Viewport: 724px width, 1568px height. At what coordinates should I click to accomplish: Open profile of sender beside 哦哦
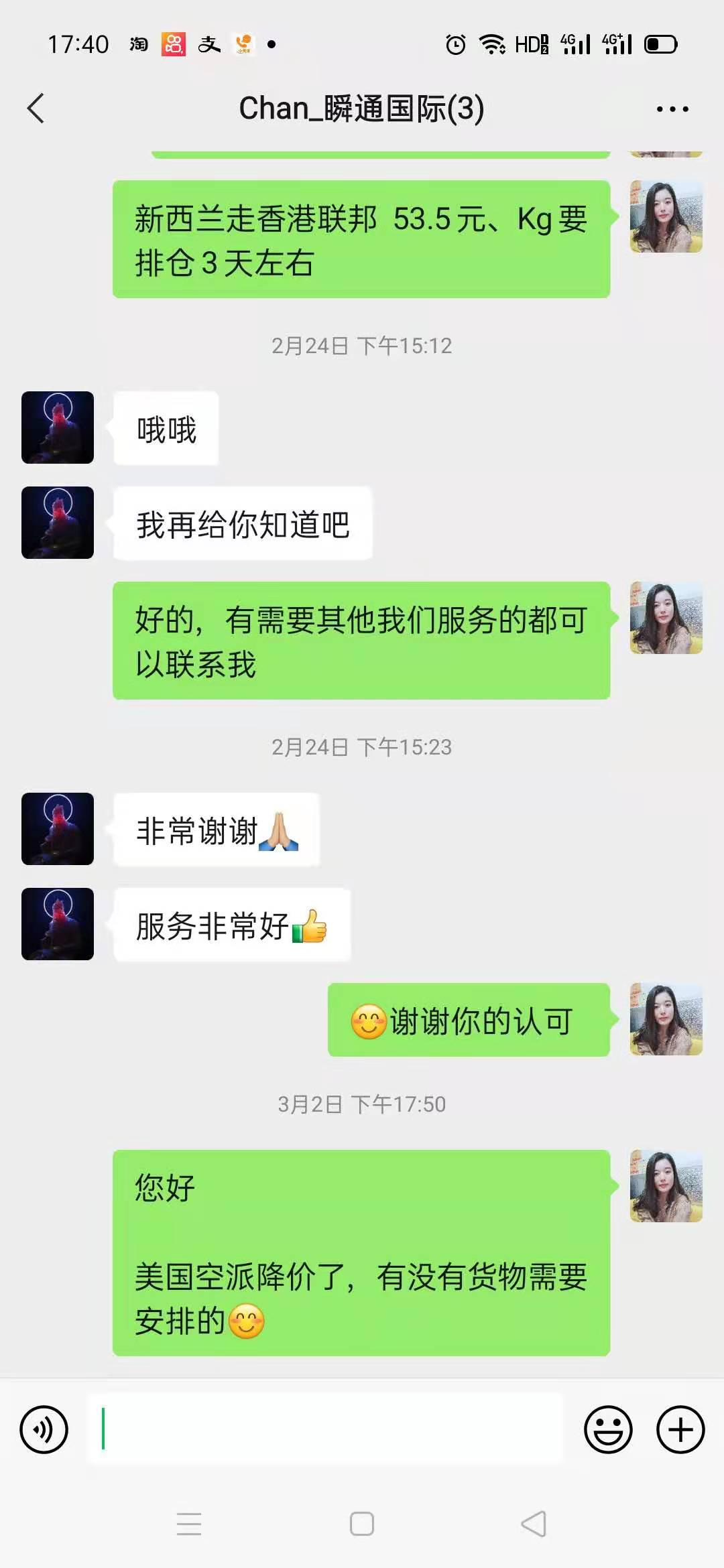pyautogui.click(x=58, y=428)
